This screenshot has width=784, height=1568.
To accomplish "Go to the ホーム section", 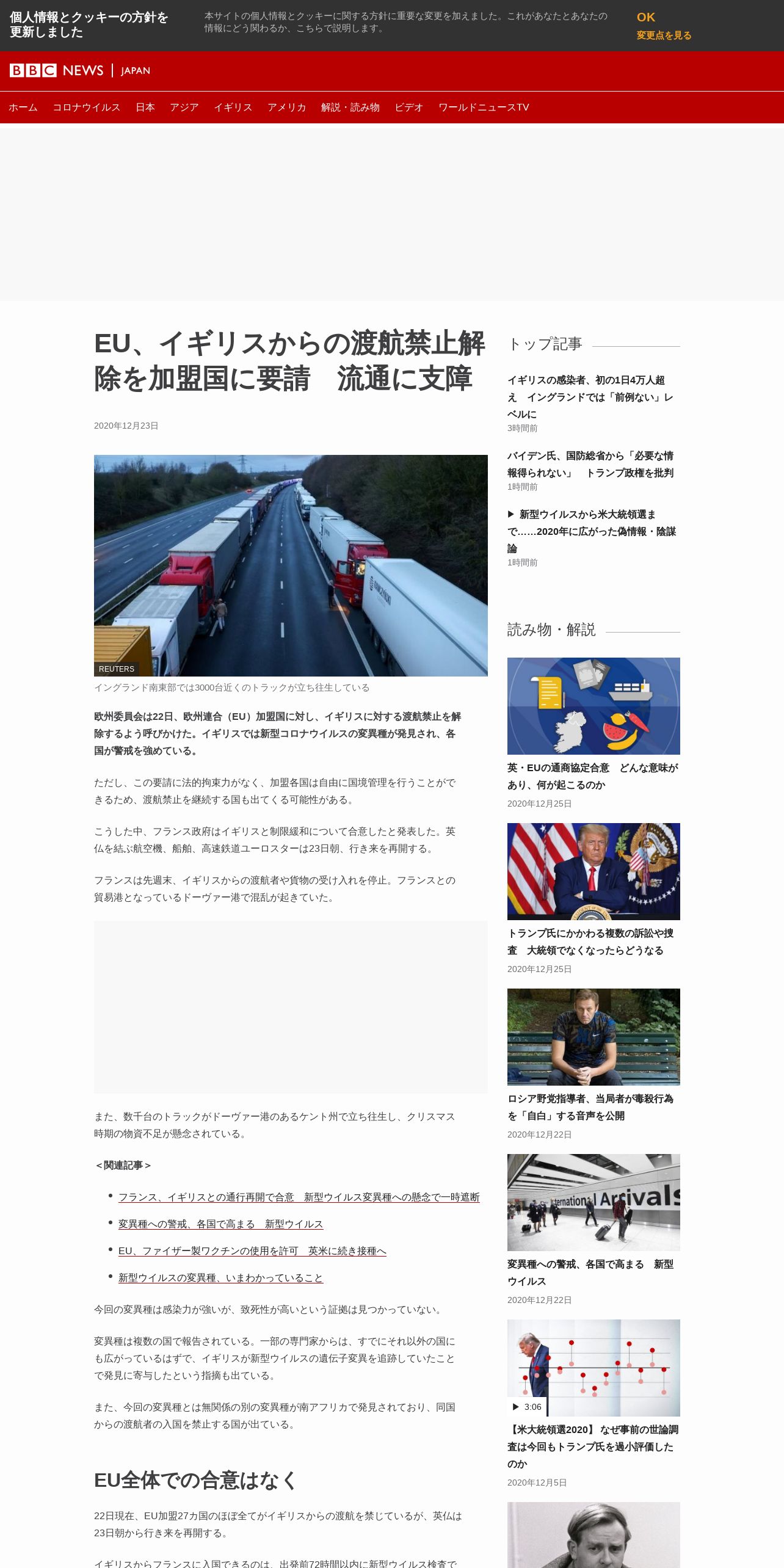I will (23, 107).
